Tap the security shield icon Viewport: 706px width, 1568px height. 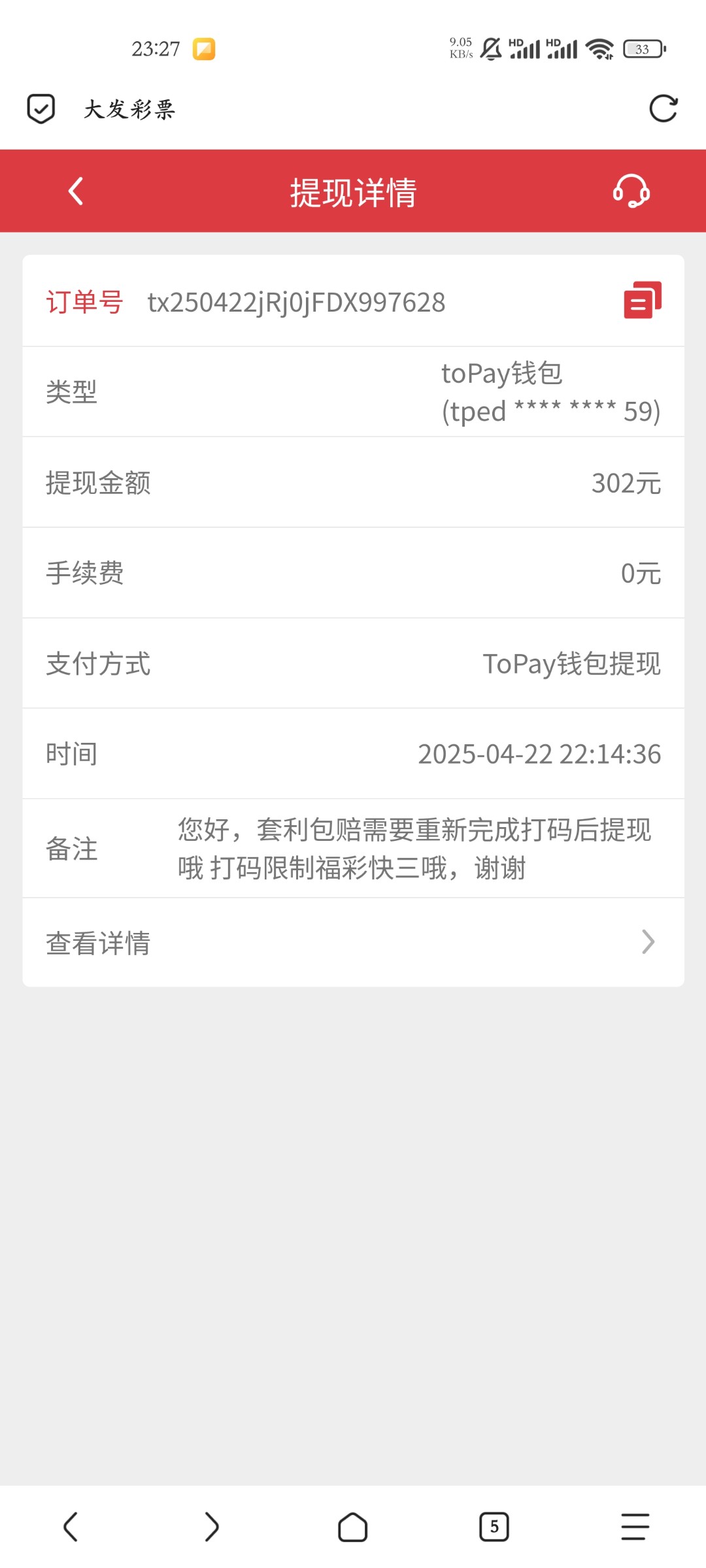(41, 108)
